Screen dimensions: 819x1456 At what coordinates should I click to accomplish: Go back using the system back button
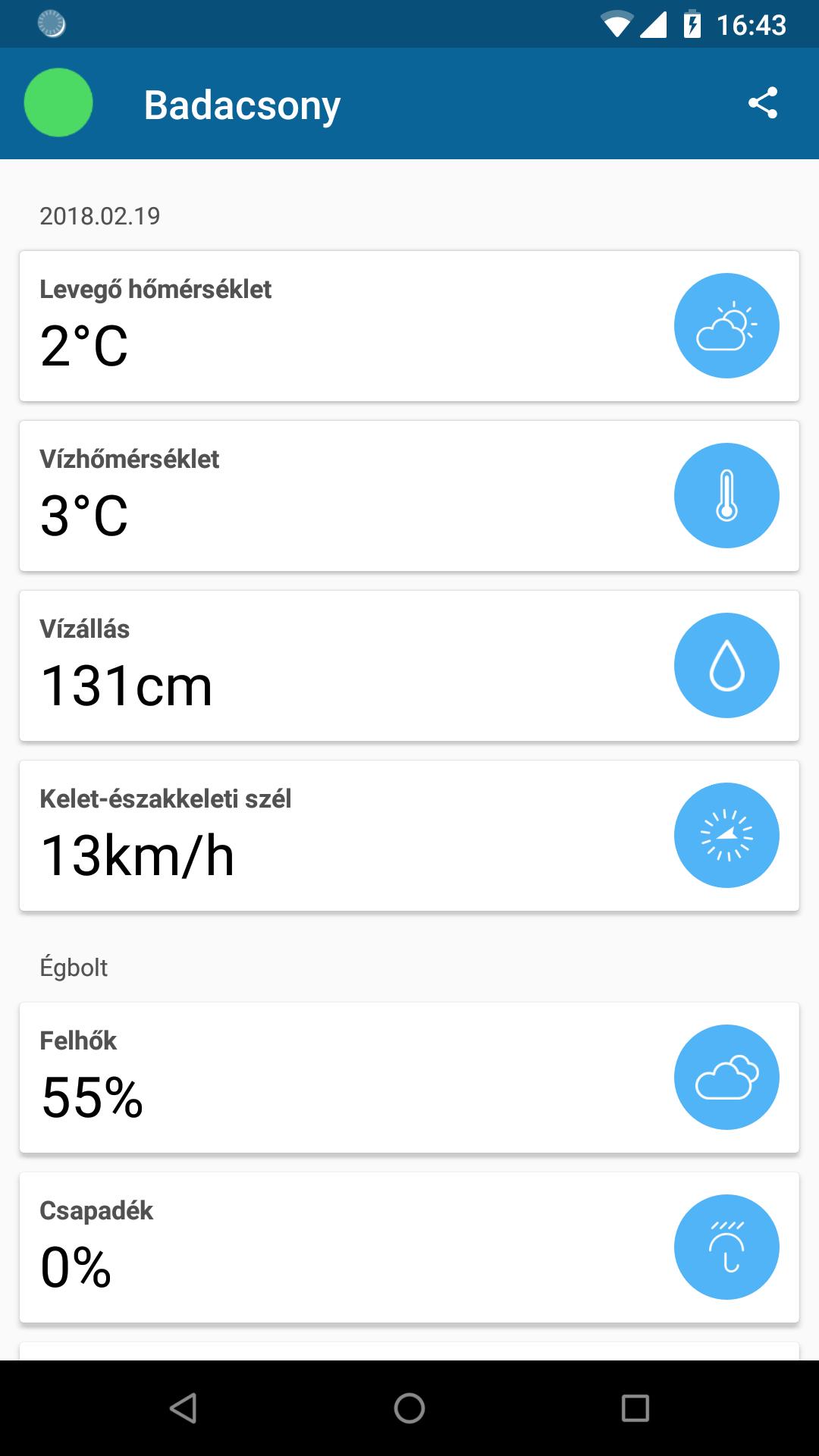click(x=183, y=1408)
